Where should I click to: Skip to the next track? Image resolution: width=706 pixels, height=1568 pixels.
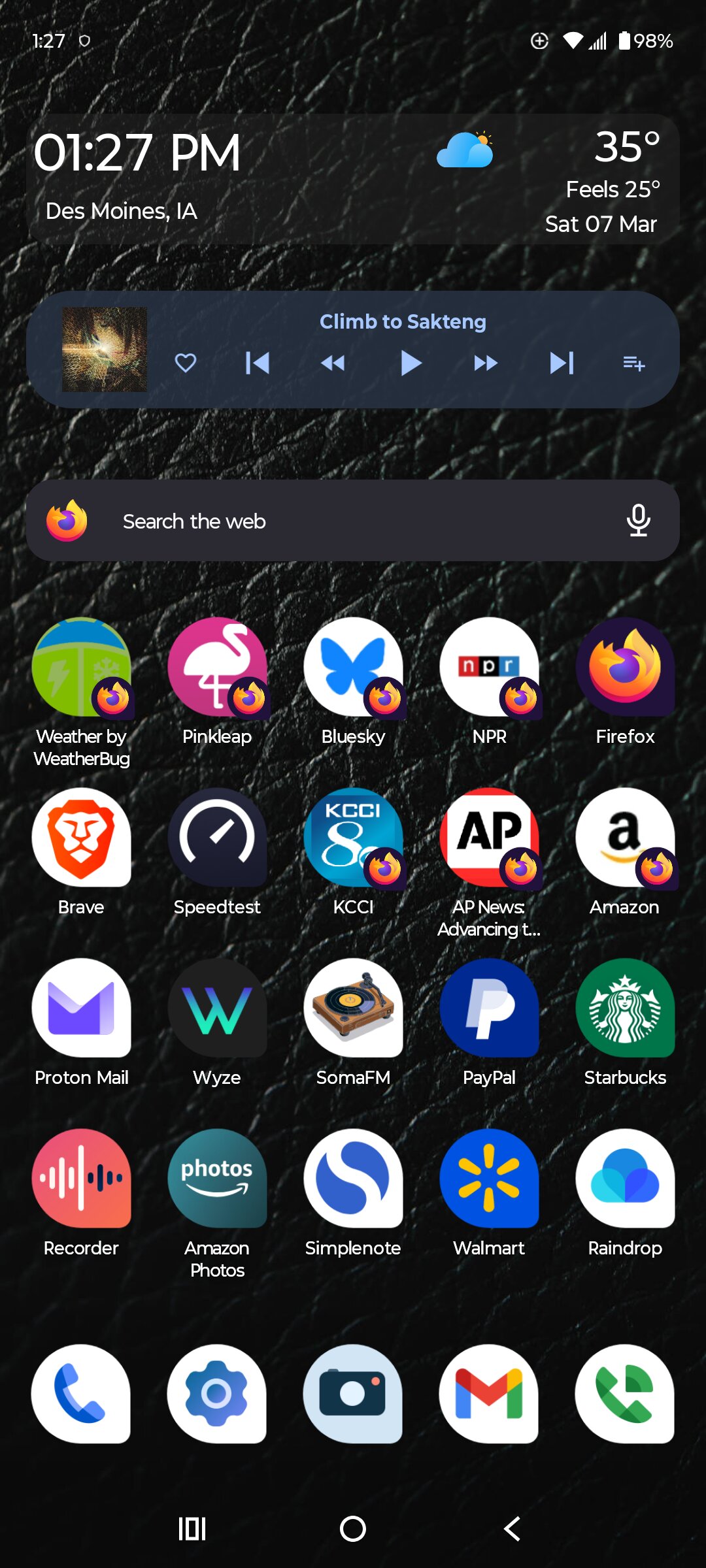pos(562,363)
